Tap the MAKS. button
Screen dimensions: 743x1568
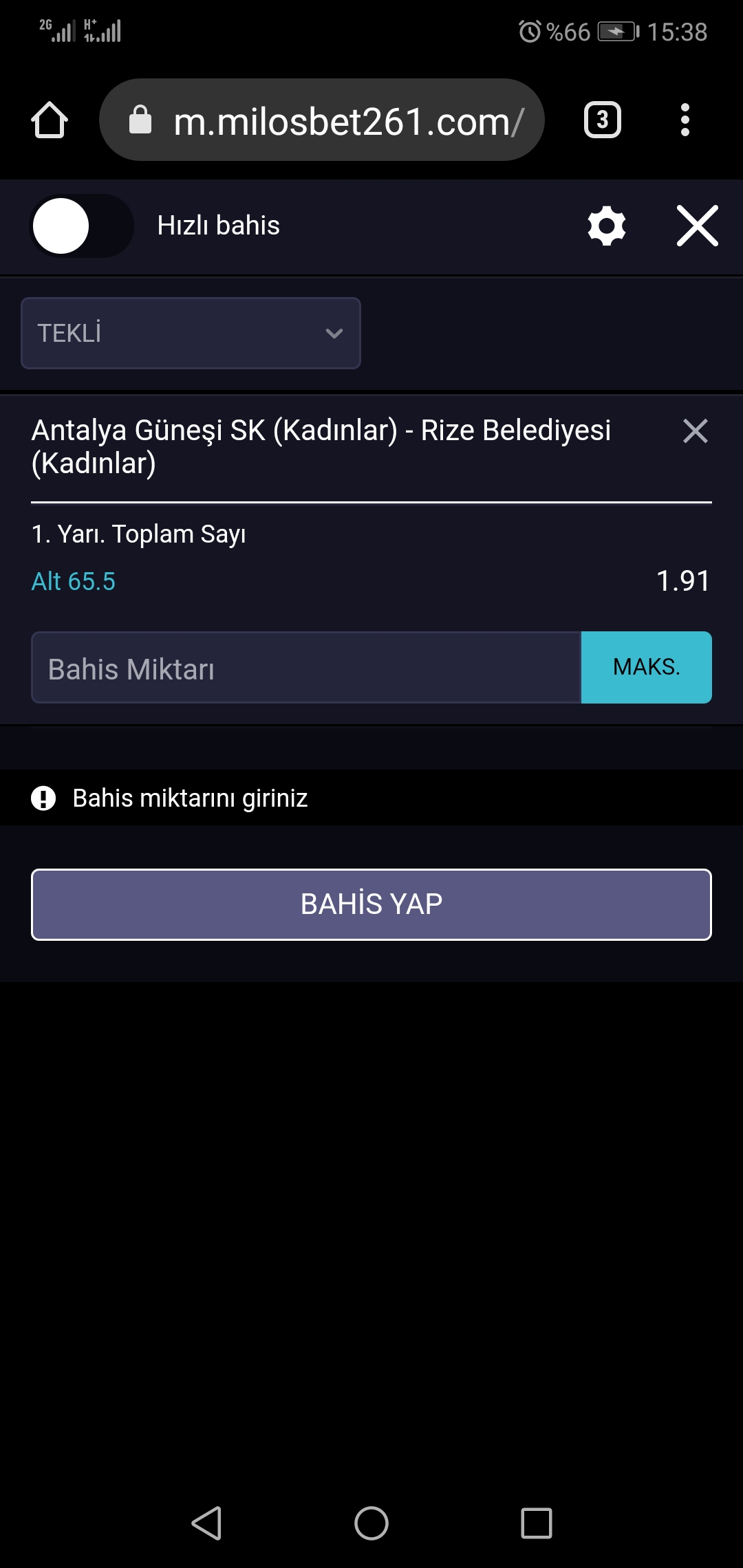[x=647, y=668]
